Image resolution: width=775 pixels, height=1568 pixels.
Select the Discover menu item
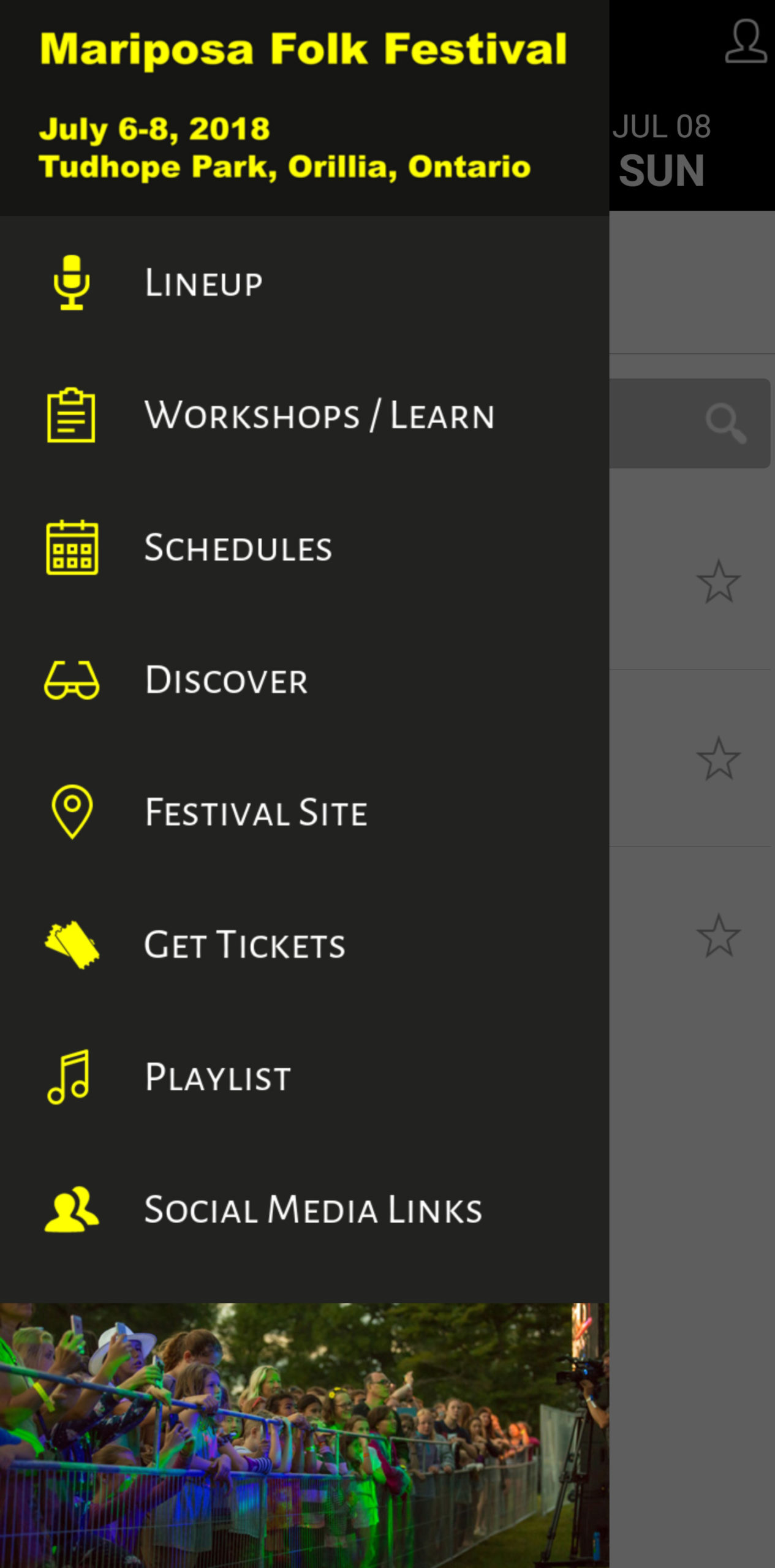(x=226, y=680)
